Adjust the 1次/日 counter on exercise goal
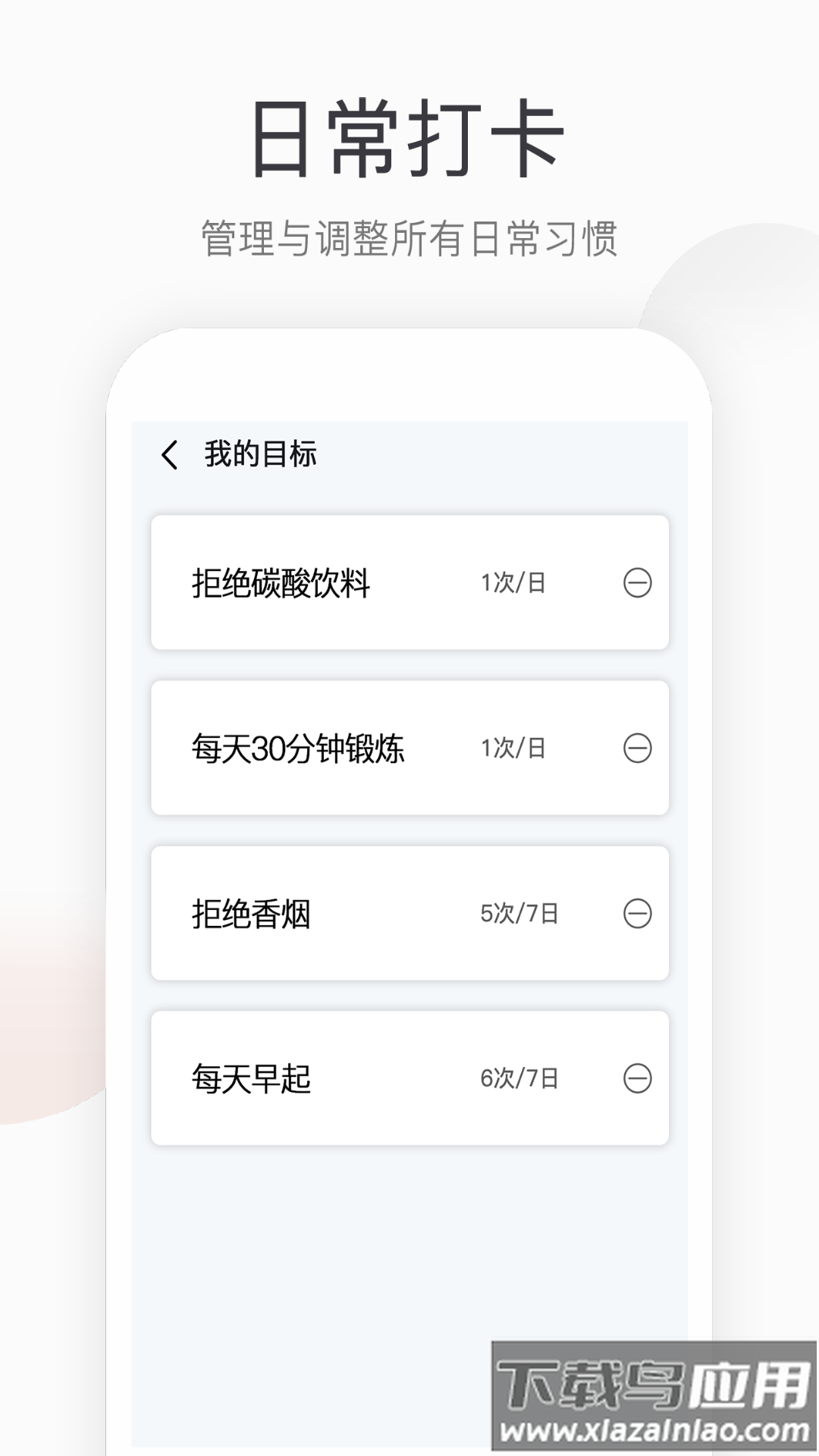This screenshot has height=1456, width=819. (x=516, y=747)
